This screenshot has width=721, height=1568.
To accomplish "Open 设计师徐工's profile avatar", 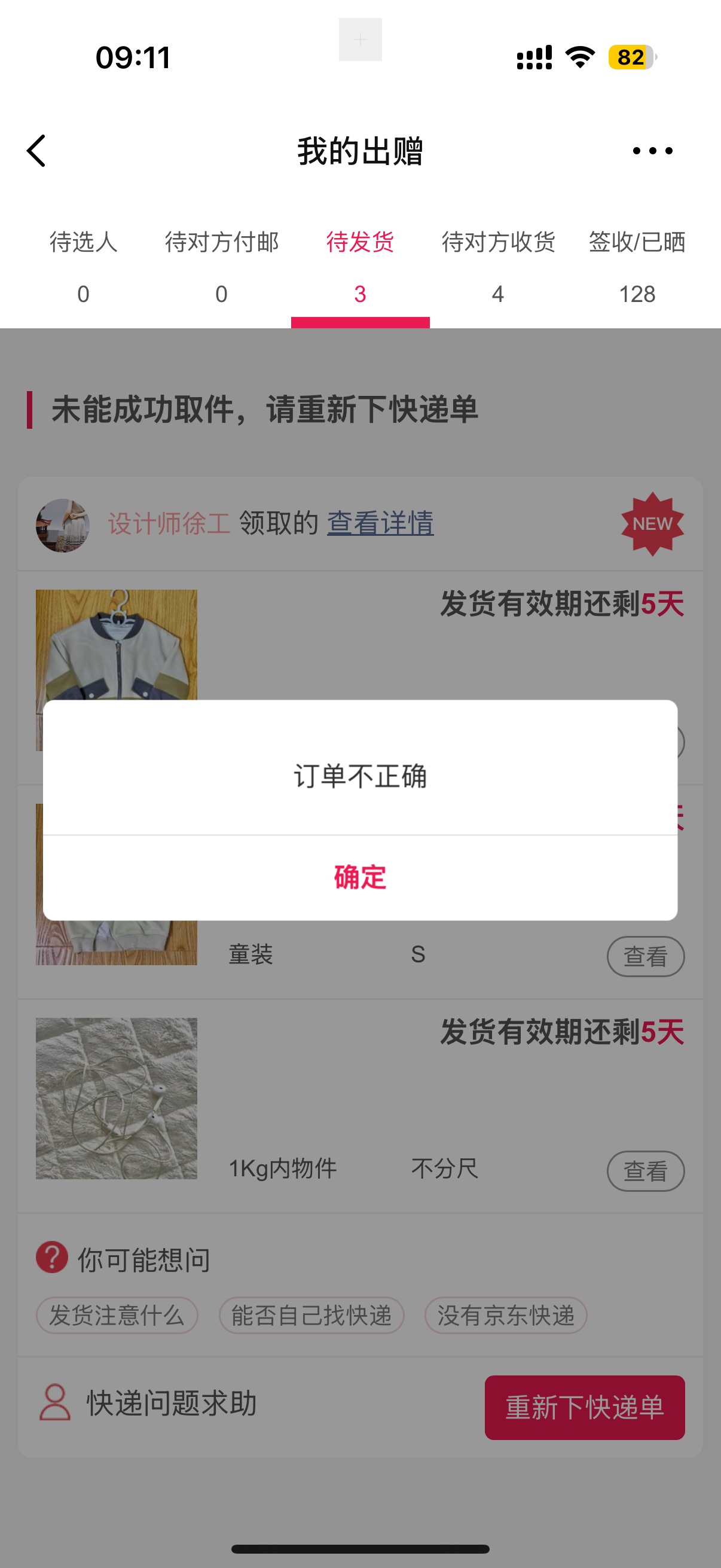I will (63, 525).
